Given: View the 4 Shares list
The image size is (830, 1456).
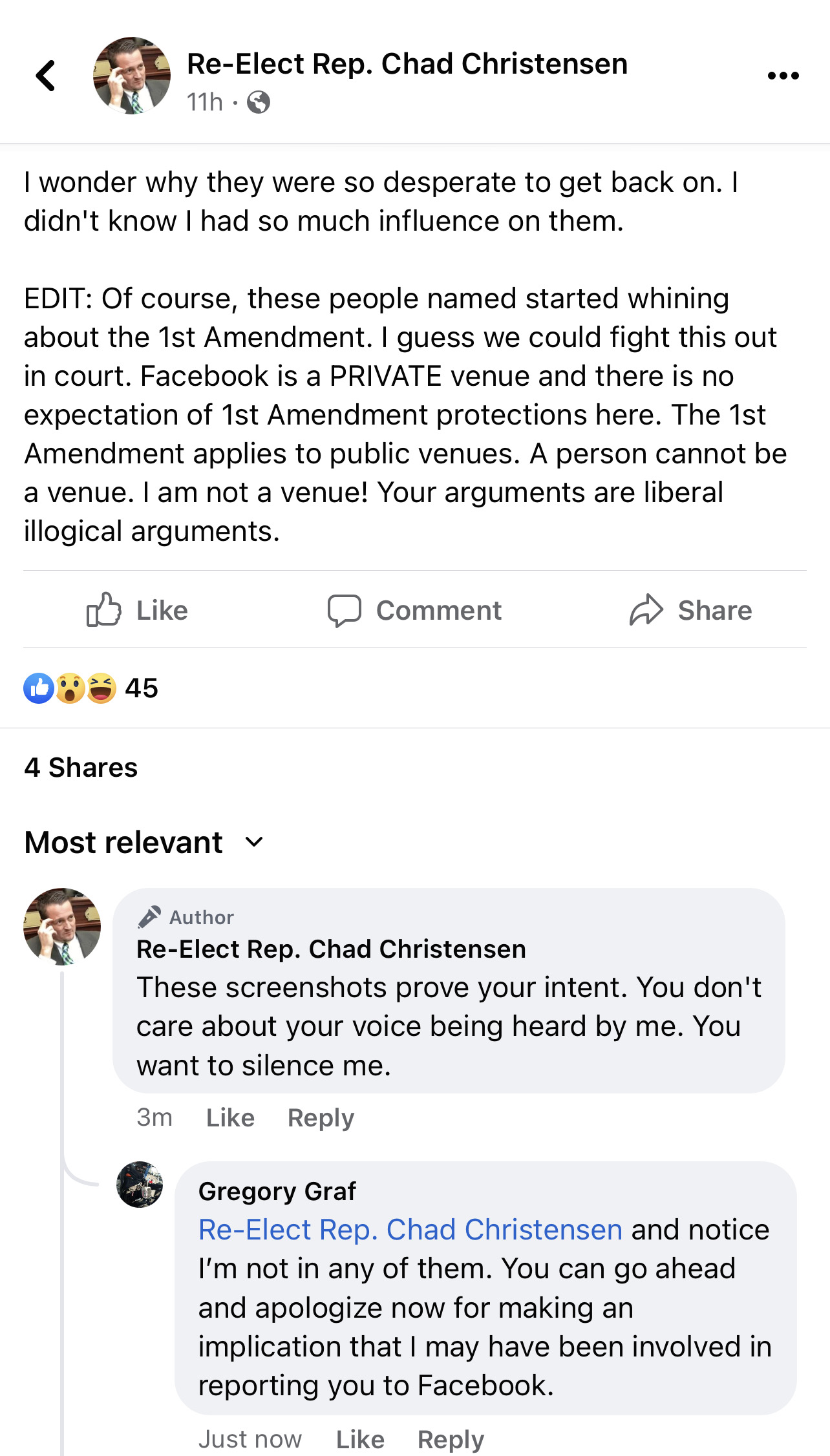Looking at the screenshot, I should (x=80, y=768).
